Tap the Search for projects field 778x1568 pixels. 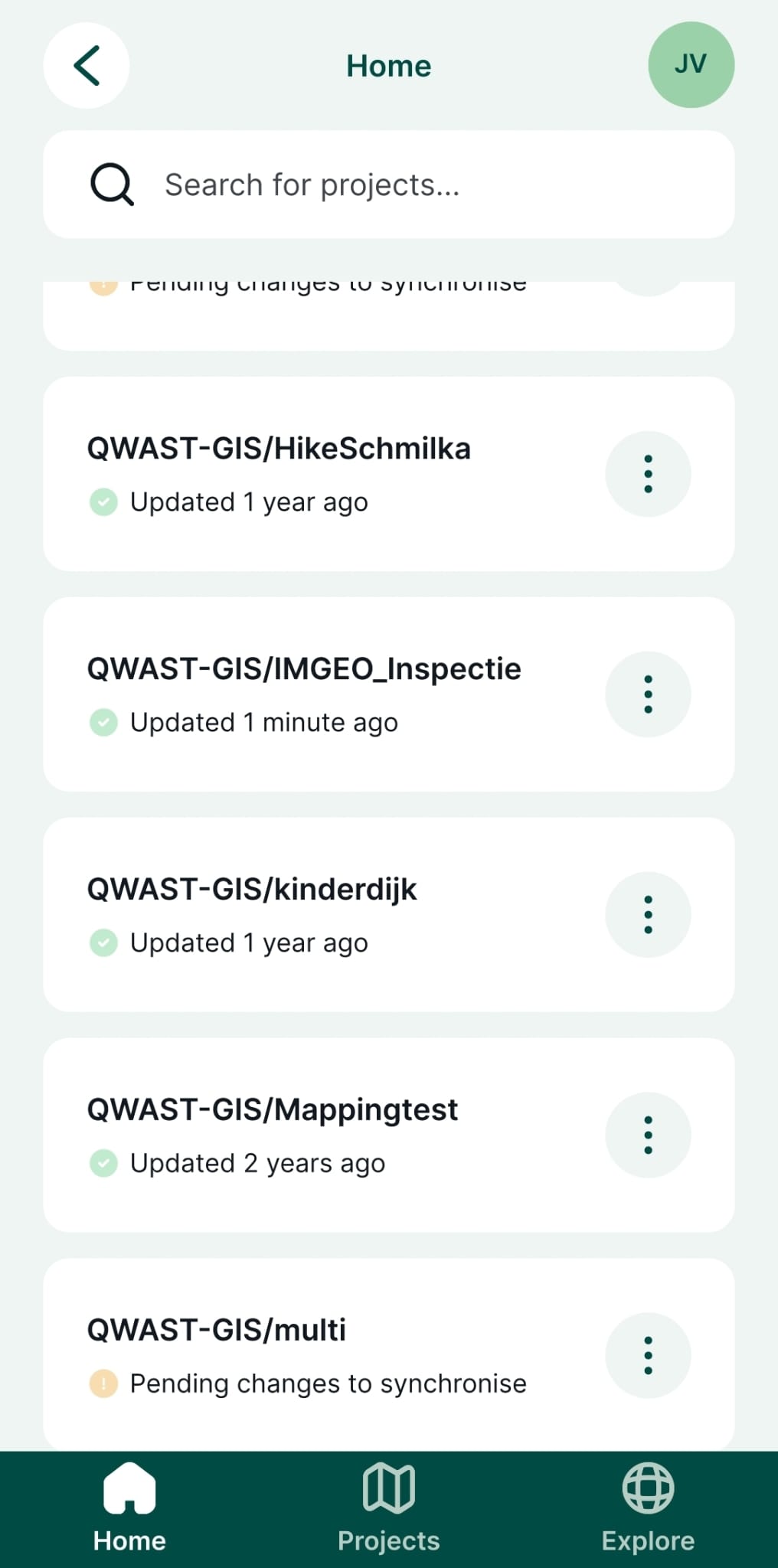388,185
